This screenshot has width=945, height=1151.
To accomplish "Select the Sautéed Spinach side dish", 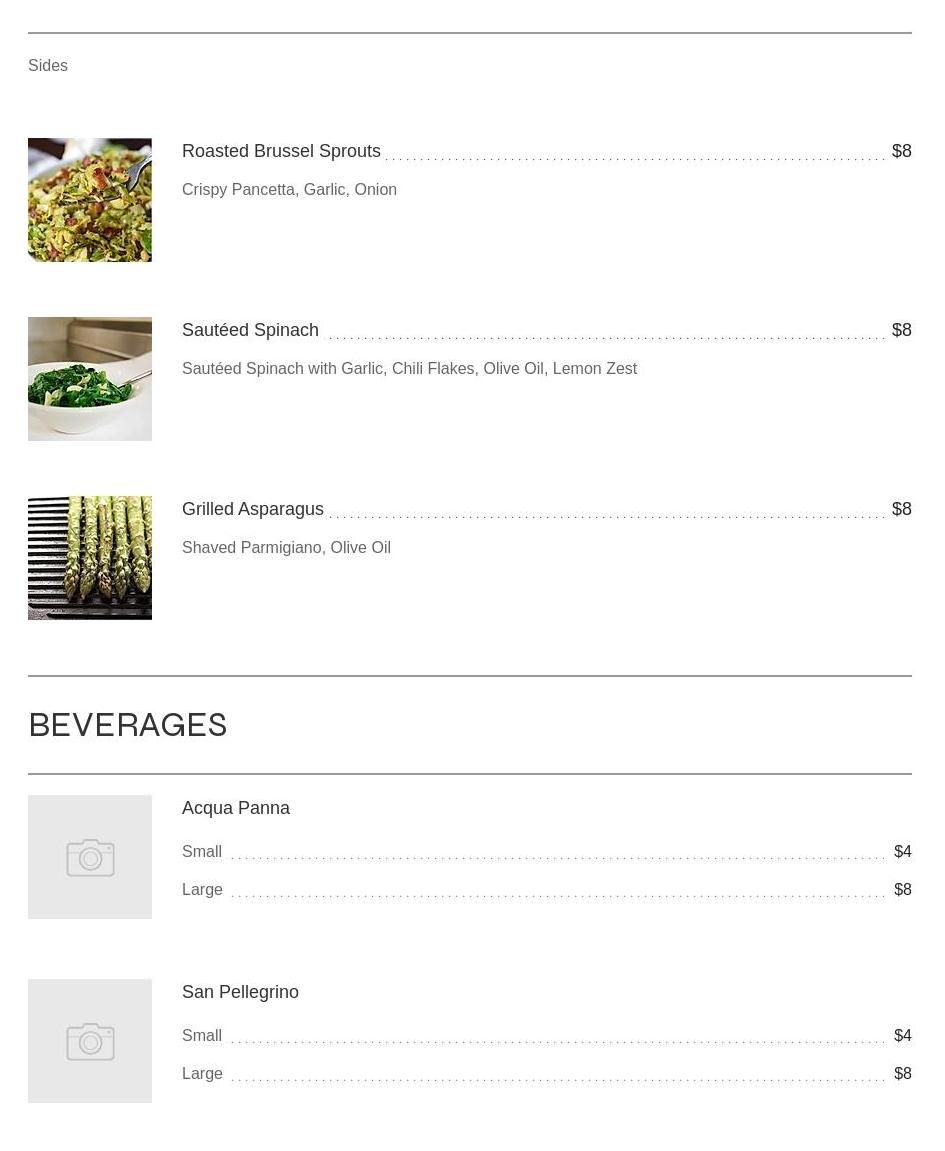I will click(x=250, y=330).
